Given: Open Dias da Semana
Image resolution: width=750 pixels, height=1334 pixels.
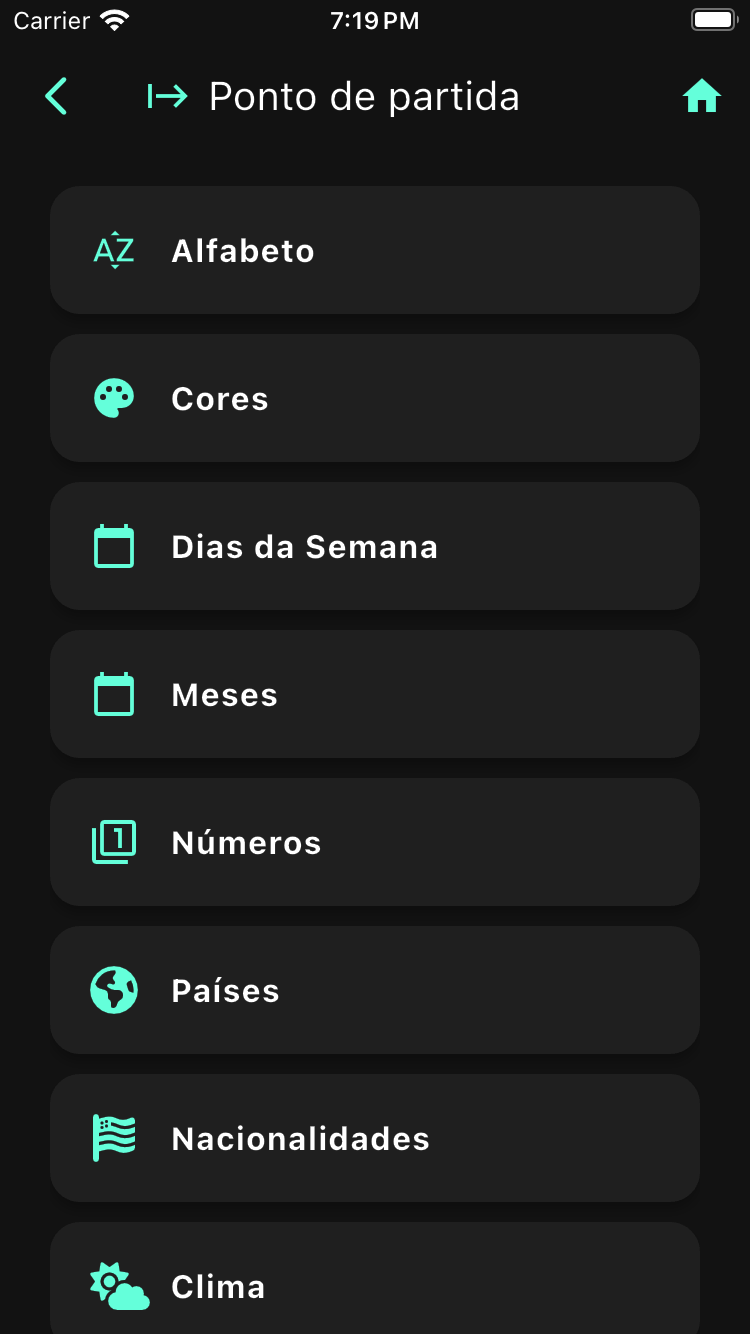Looking at the screenshot, I should pyautogui.click(x=375, y=546).
